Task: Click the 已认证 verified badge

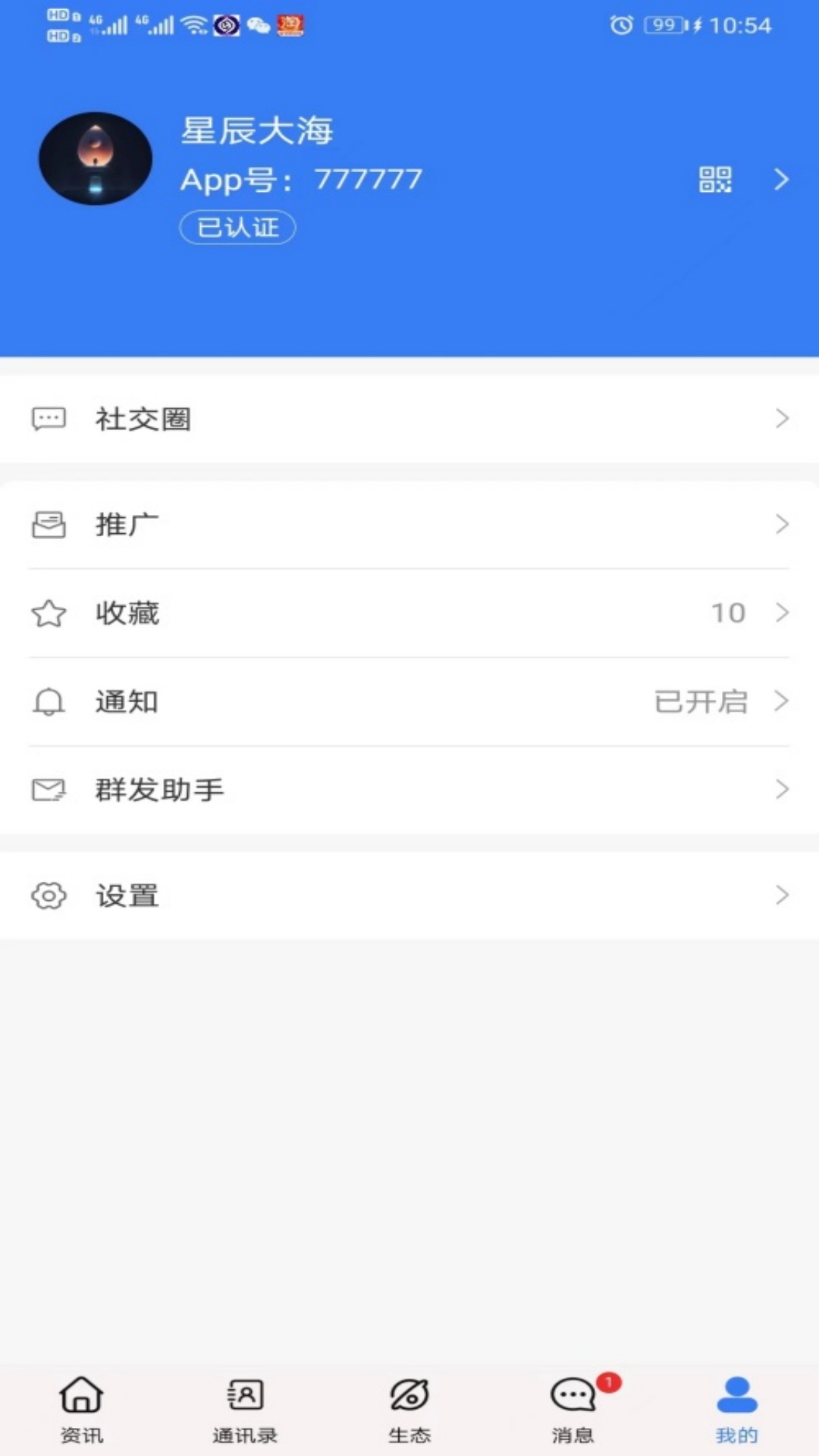Action: [237, 227]
